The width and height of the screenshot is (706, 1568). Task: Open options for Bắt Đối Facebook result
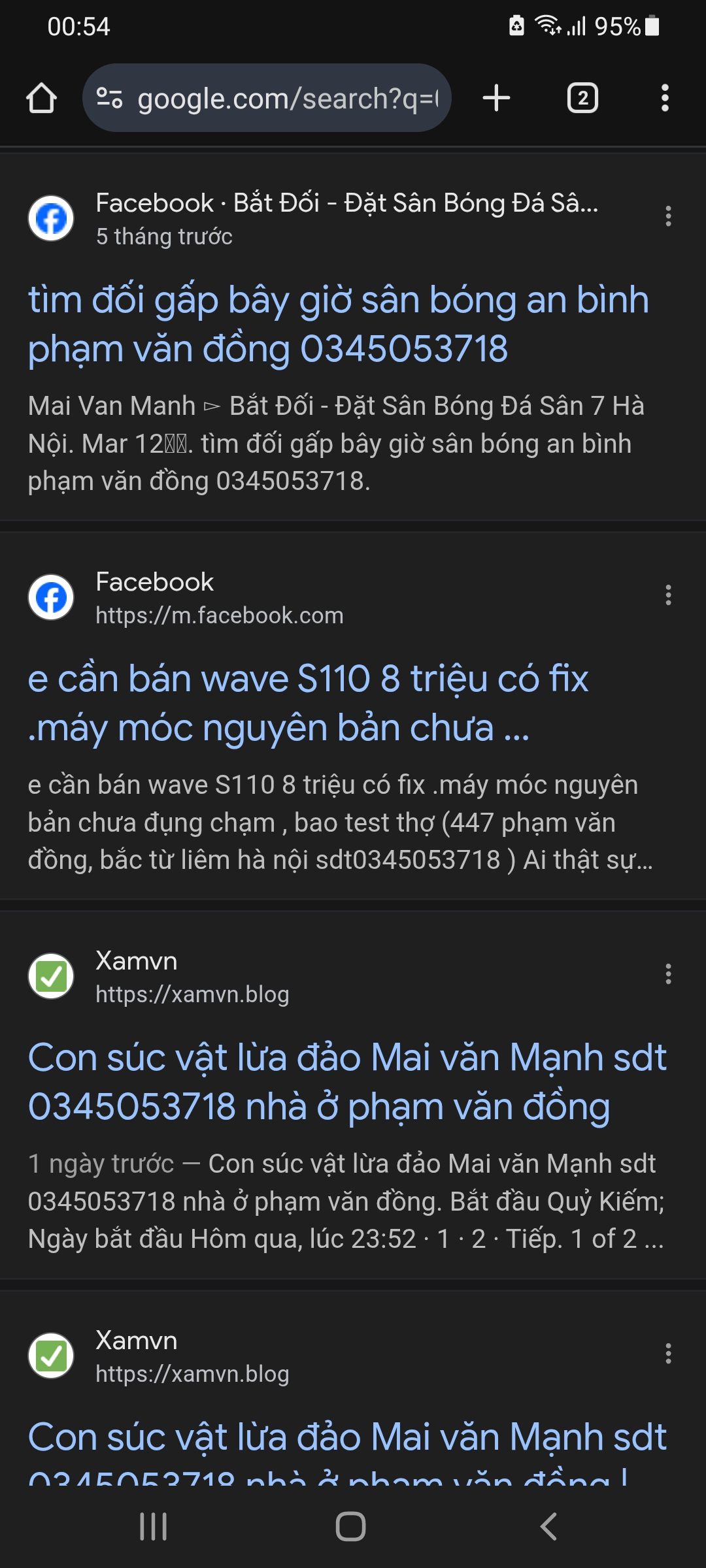[668, 216]
